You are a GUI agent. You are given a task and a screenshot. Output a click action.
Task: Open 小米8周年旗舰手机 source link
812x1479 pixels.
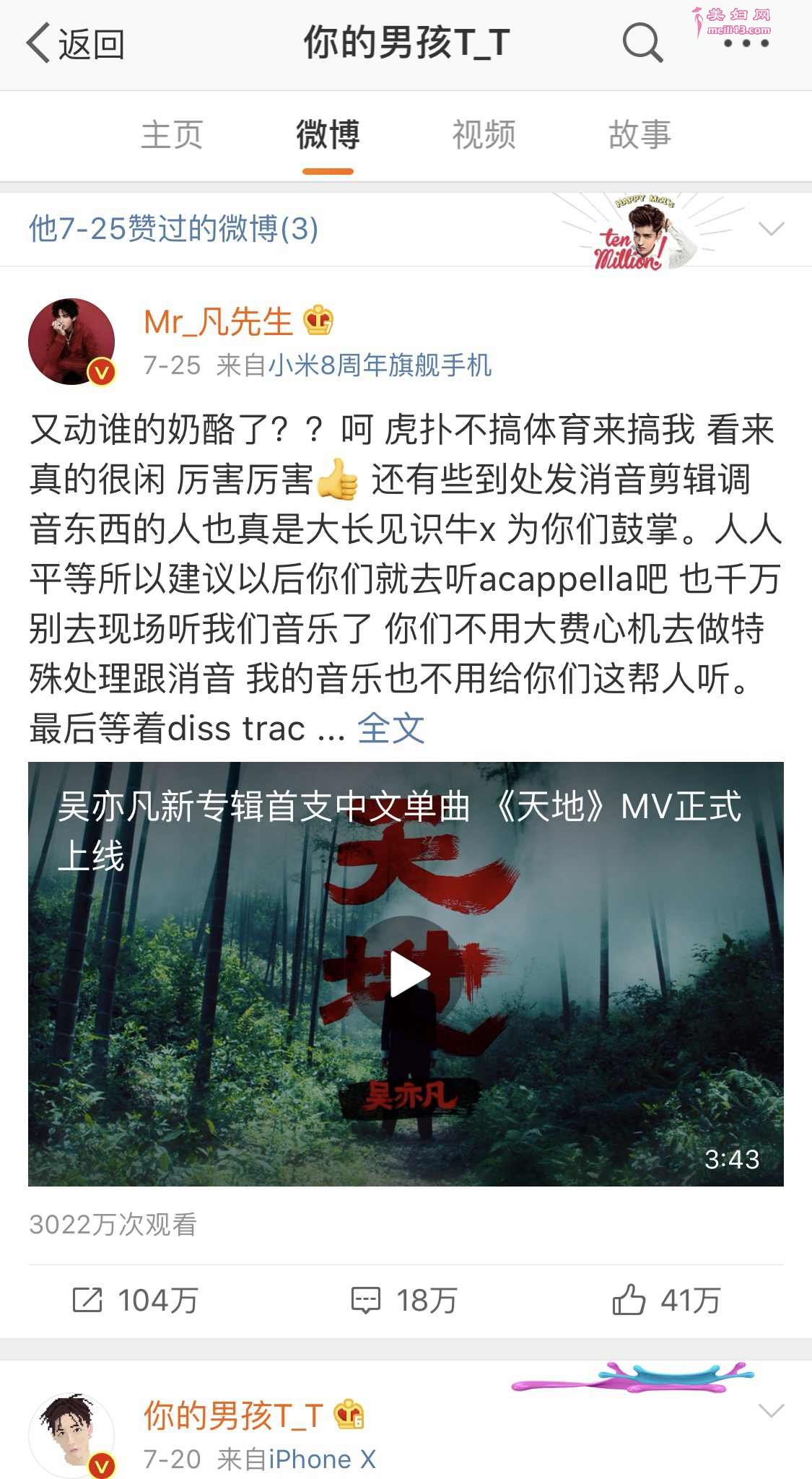pos(380,365)
